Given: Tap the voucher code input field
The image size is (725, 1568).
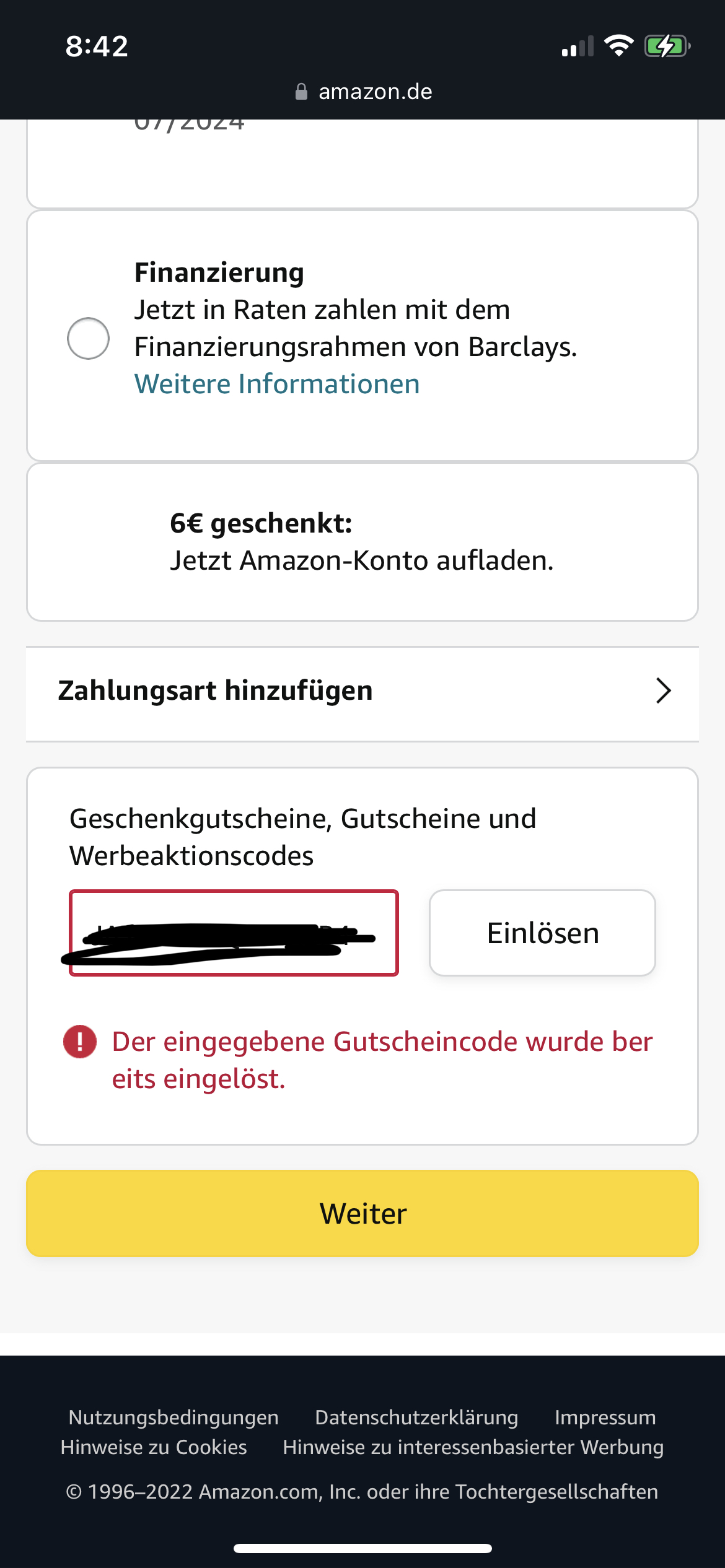Looking at the screenshot, I should coord(234,933).
